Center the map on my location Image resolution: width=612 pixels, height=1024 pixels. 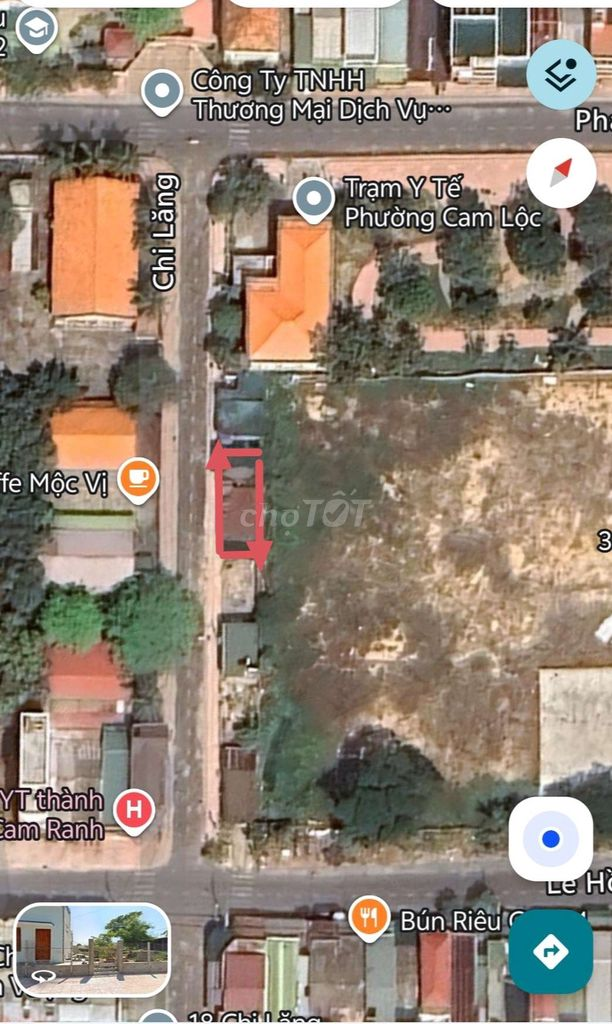point(551,839)
